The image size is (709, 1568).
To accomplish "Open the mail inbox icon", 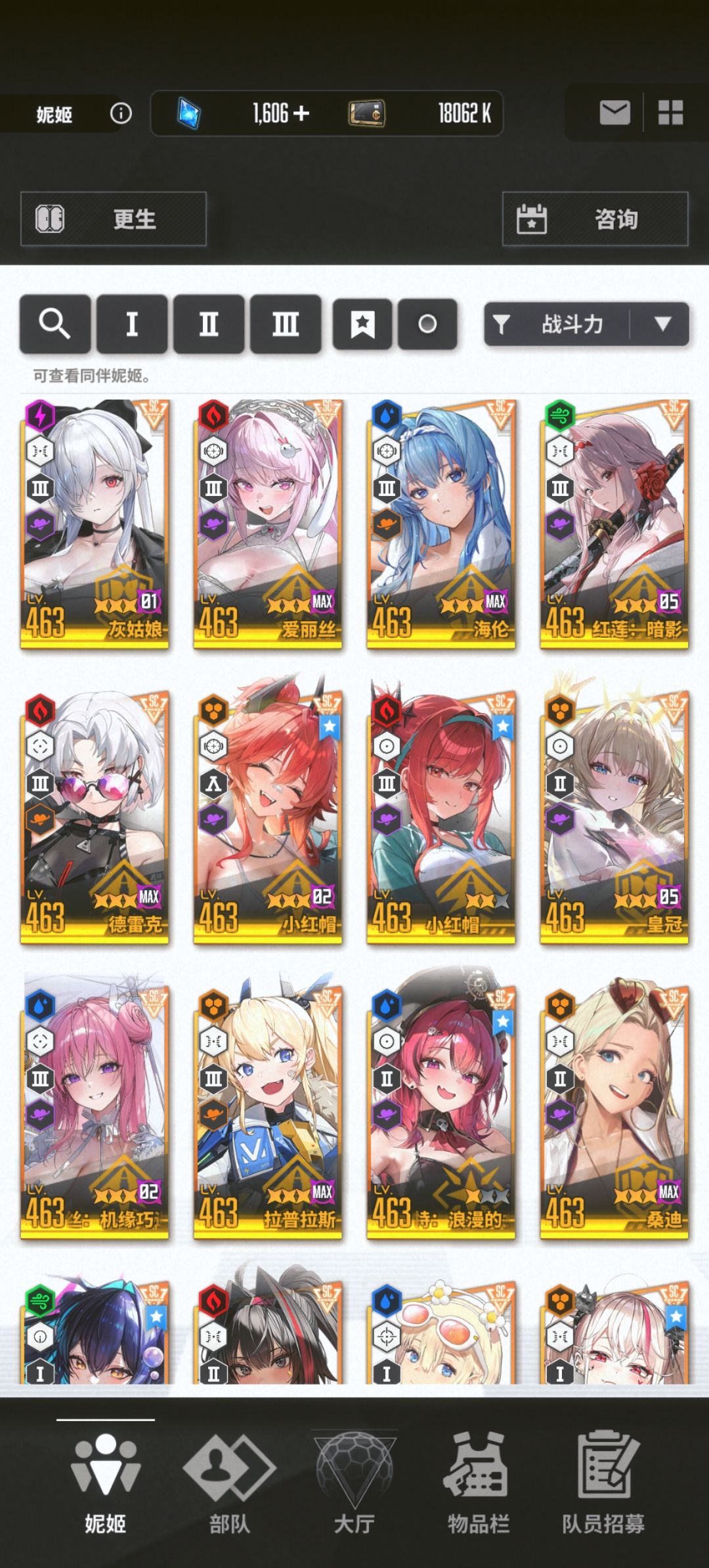I will point(615,113).
